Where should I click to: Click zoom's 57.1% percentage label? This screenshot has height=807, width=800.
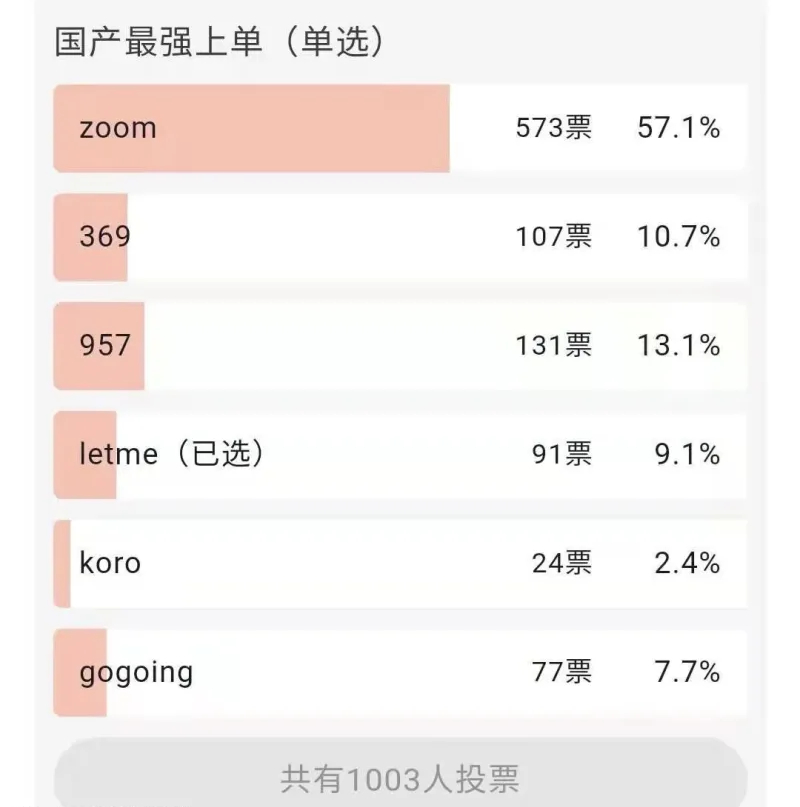tap(679, 128)
